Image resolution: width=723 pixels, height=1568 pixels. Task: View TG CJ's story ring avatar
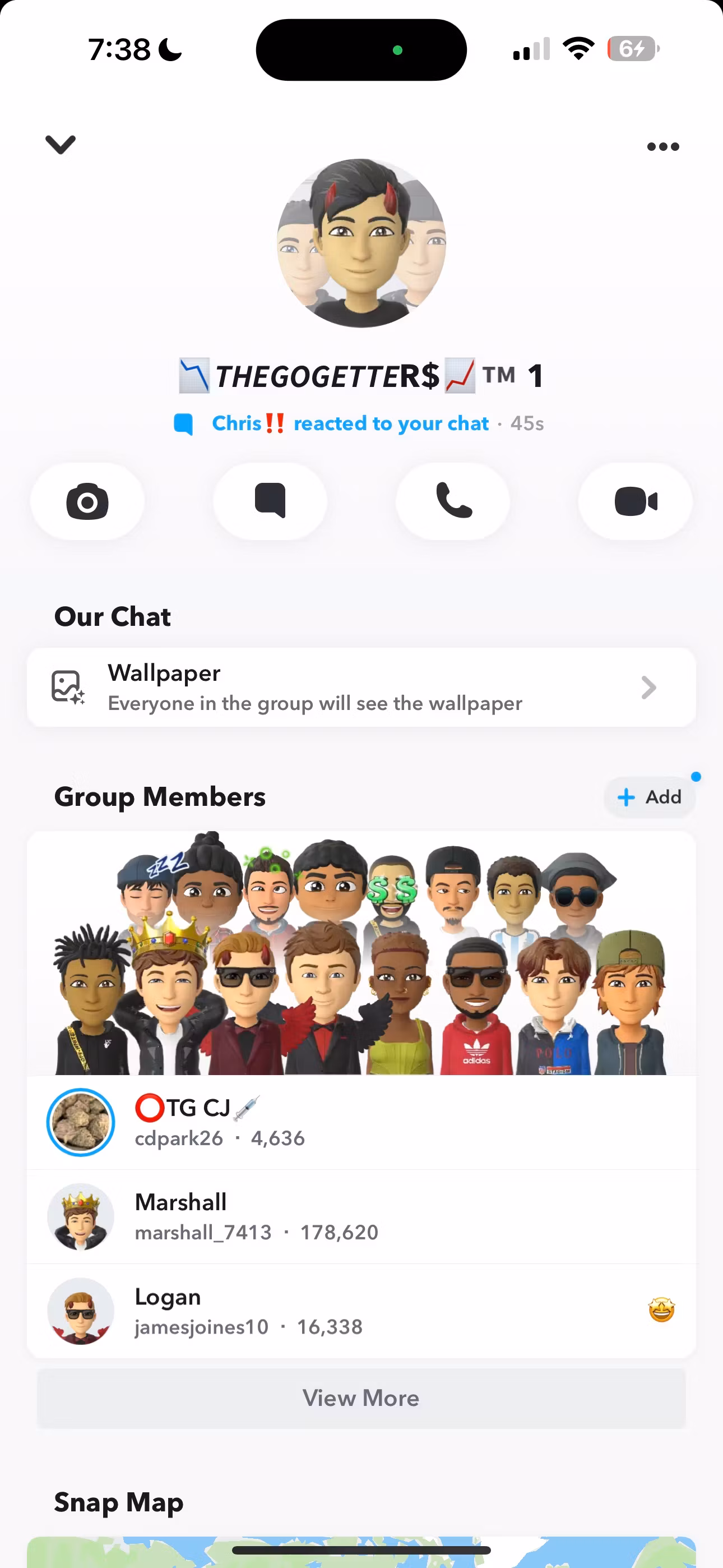[81, 1122]
